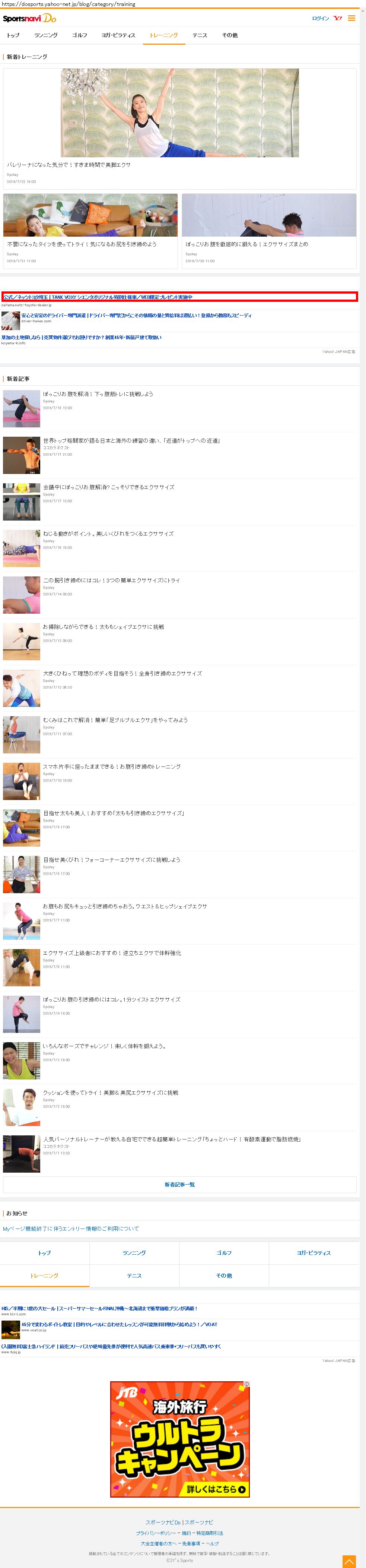Switch to the ランニング tab
The height and width of the screenshot is (1568, 366).
45,35
